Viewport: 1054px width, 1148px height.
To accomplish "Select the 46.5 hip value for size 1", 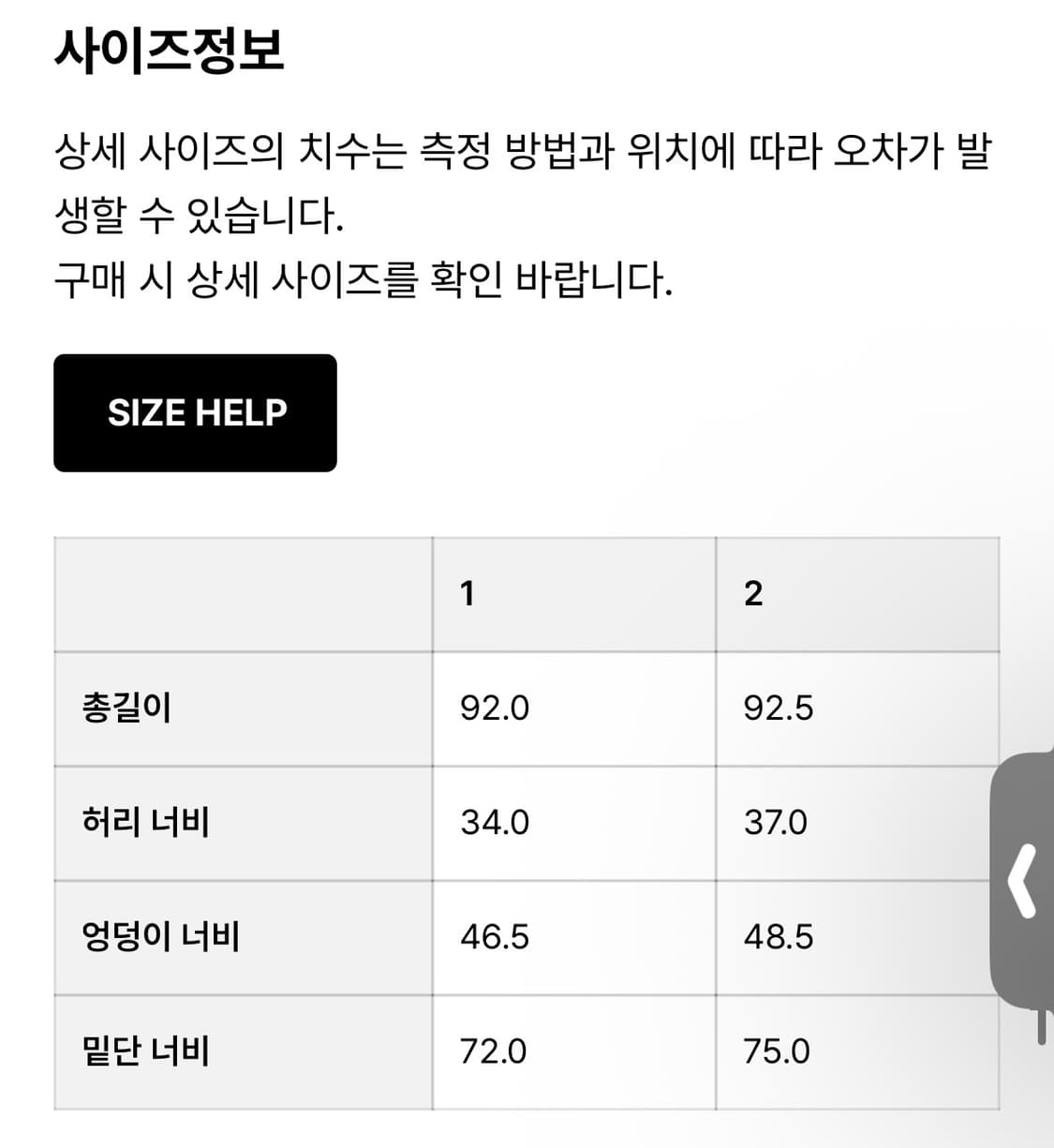I will point(495,936).
